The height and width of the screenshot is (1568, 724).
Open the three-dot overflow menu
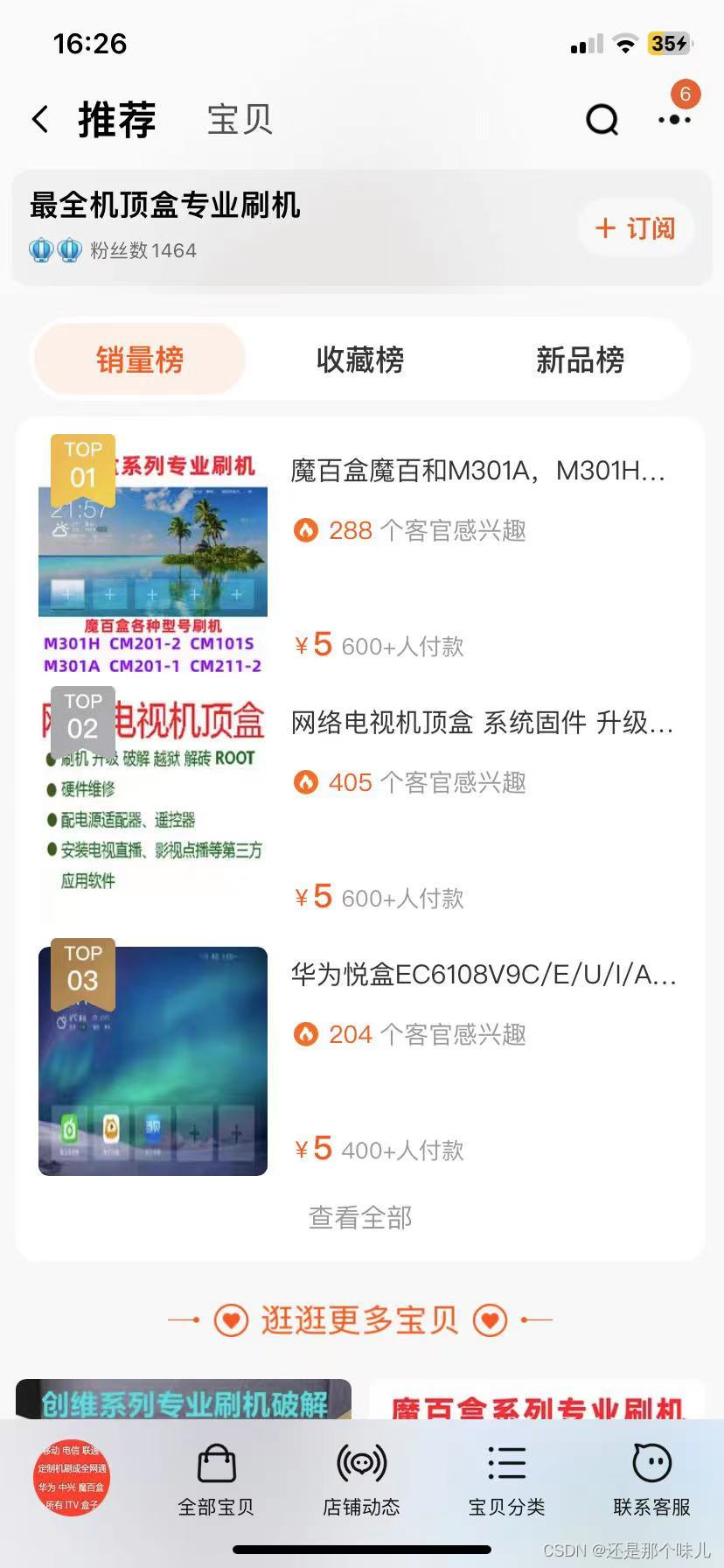(674, 119)
